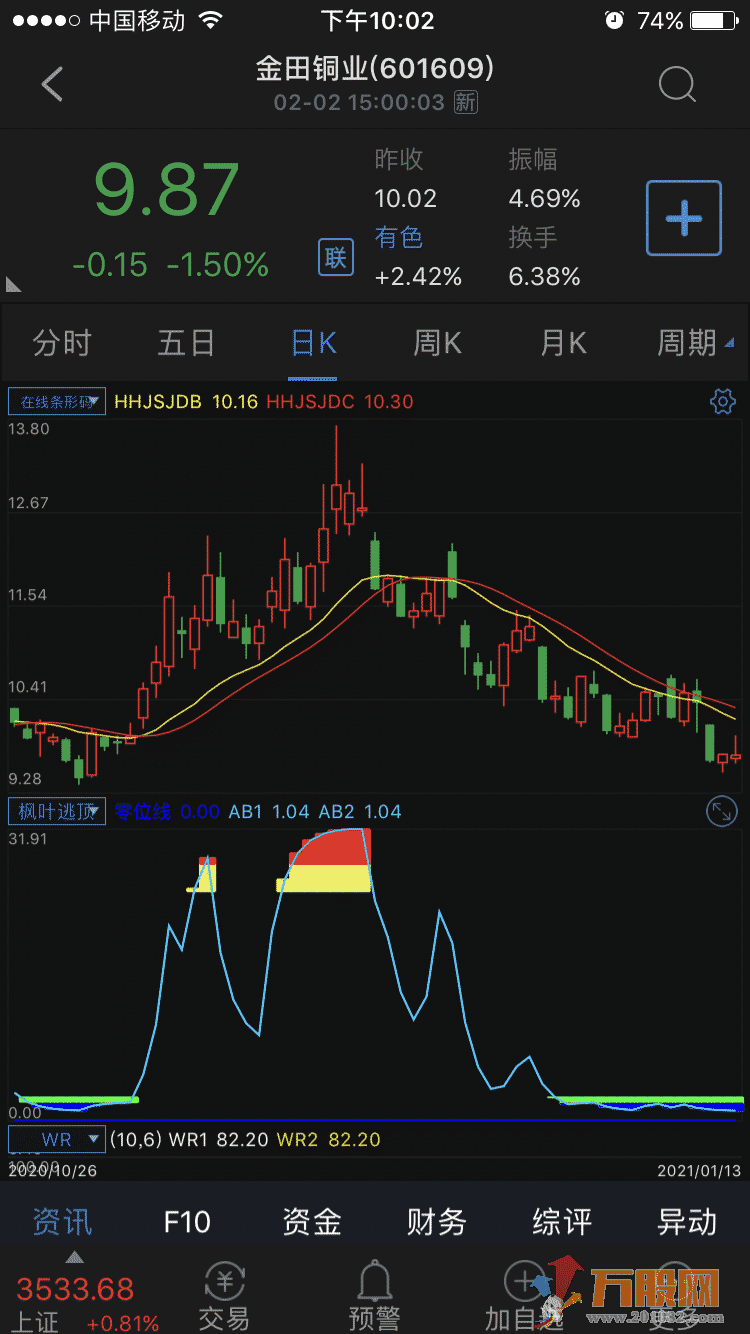Open chart indicator settings gear

point(722,402)
